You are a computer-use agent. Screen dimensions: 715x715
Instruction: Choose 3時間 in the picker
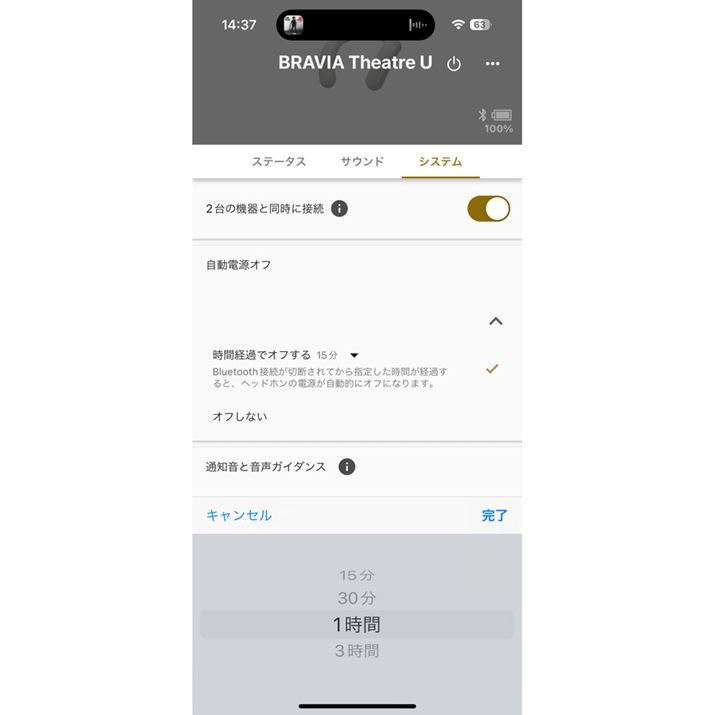[x=357, y=651]
